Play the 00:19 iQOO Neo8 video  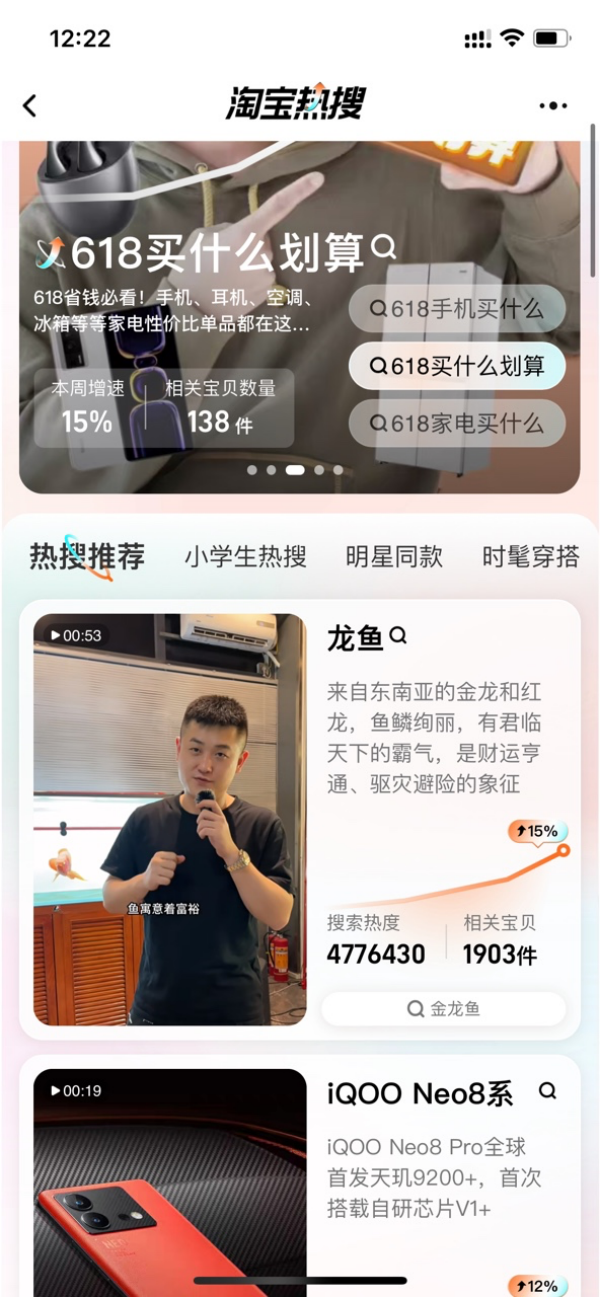170,1180
